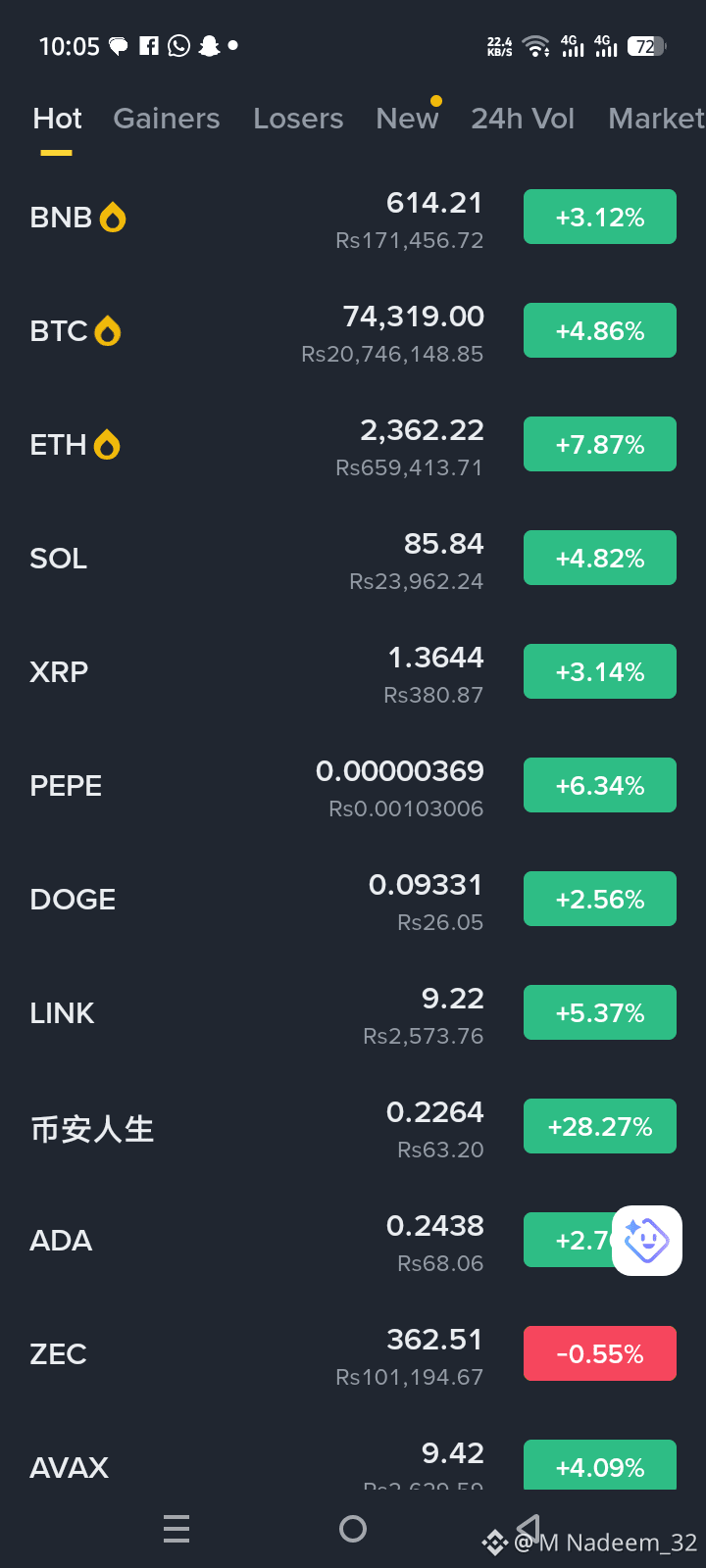Go to the system home screen
Screen dimensions: 706x1568
click(353, 1529)
